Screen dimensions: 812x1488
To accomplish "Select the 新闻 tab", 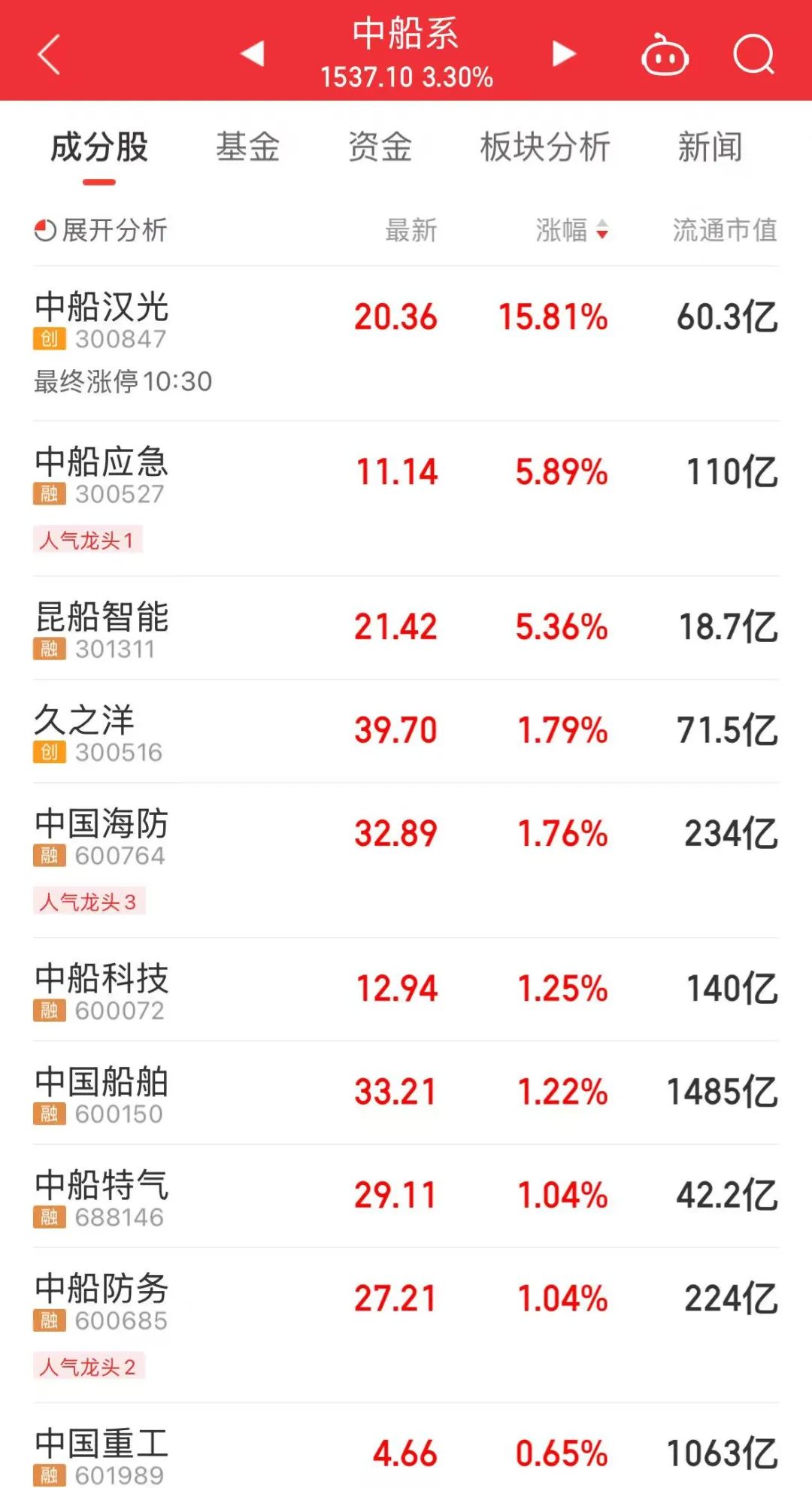I will pyautogui.click(x=710, y=147).
